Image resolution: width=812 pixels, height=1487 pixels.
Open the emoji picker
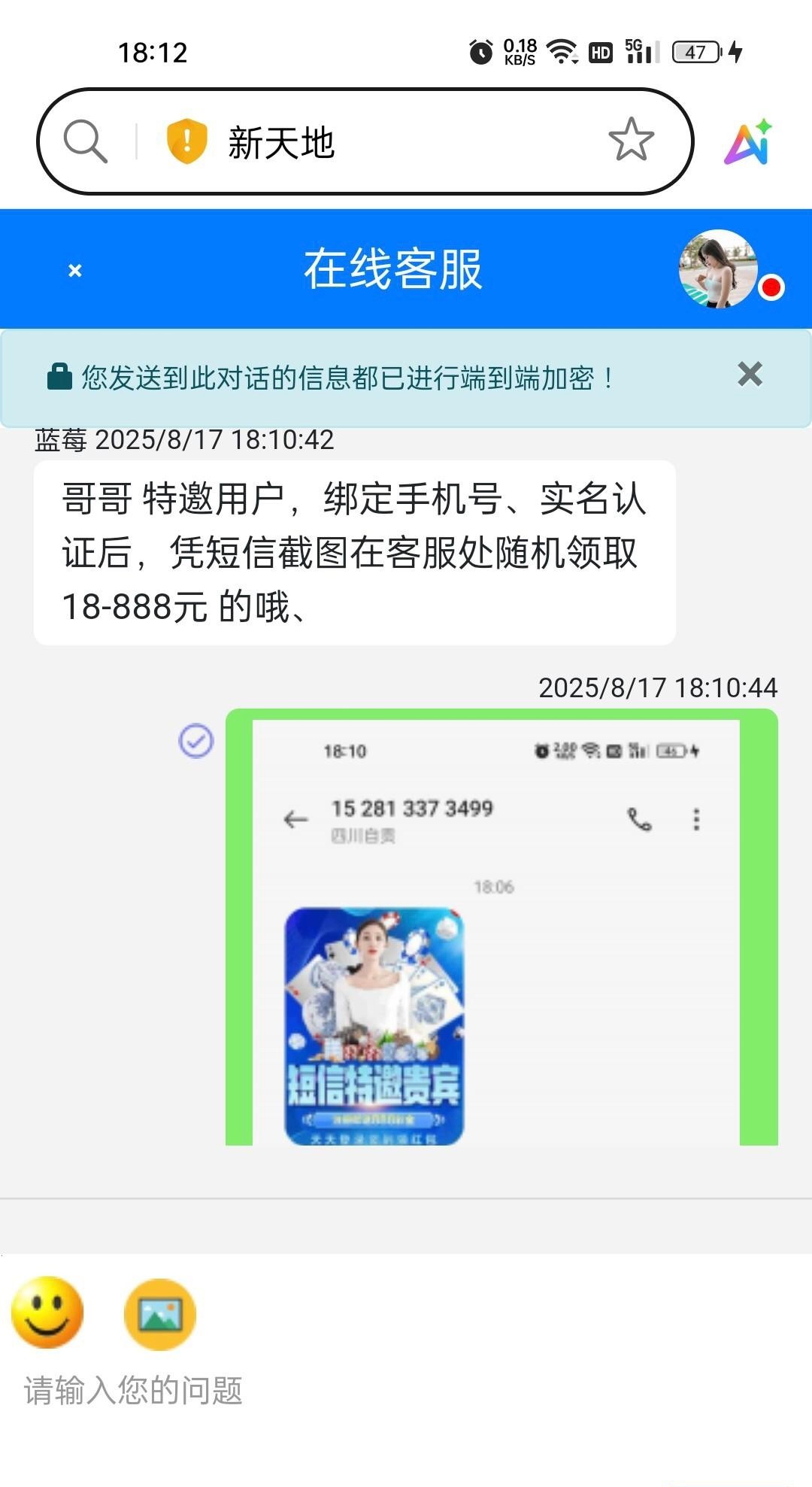click(x=47, y=1313)
